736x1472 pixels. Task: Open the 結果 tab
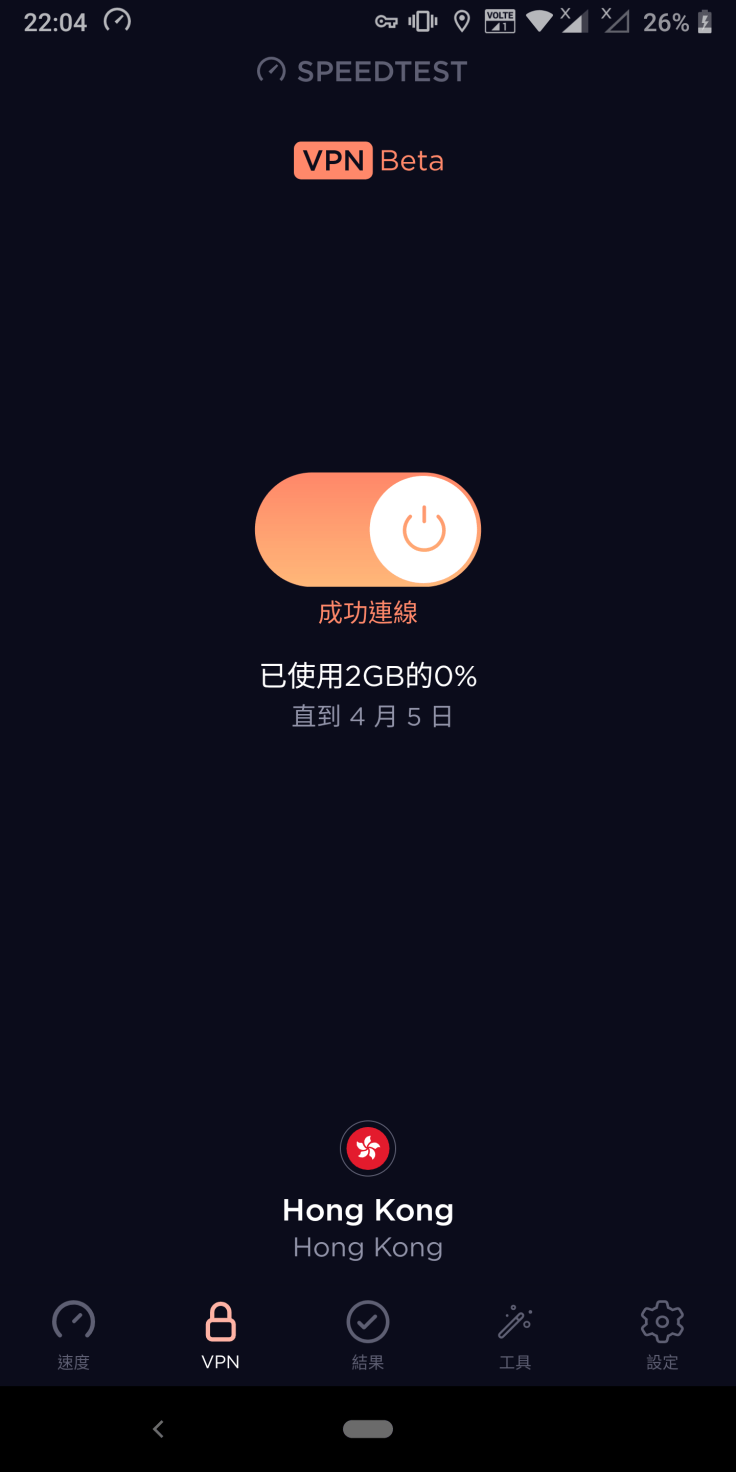[x=368, y=1335]
